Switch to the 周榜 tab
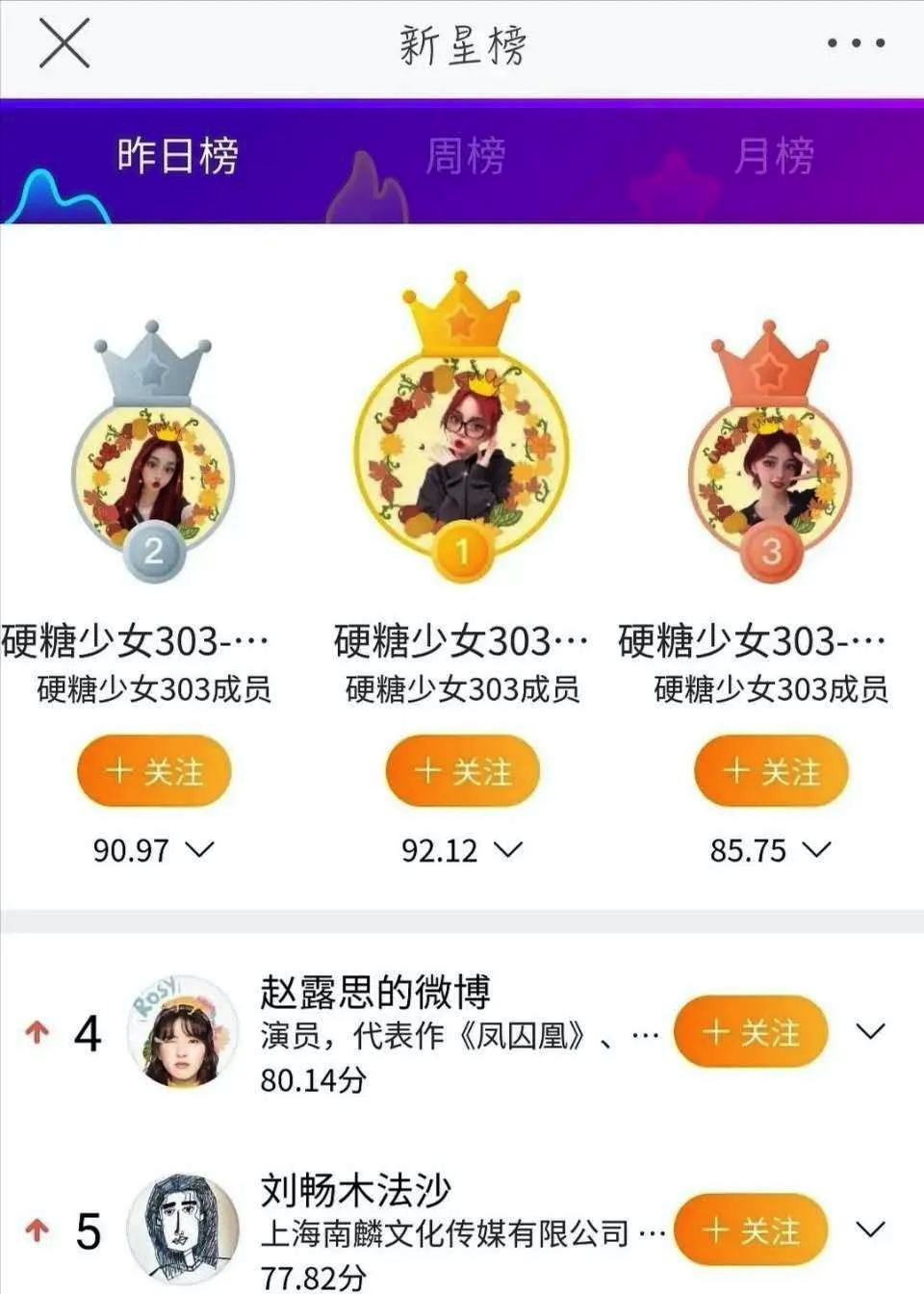 pos(465,156)
